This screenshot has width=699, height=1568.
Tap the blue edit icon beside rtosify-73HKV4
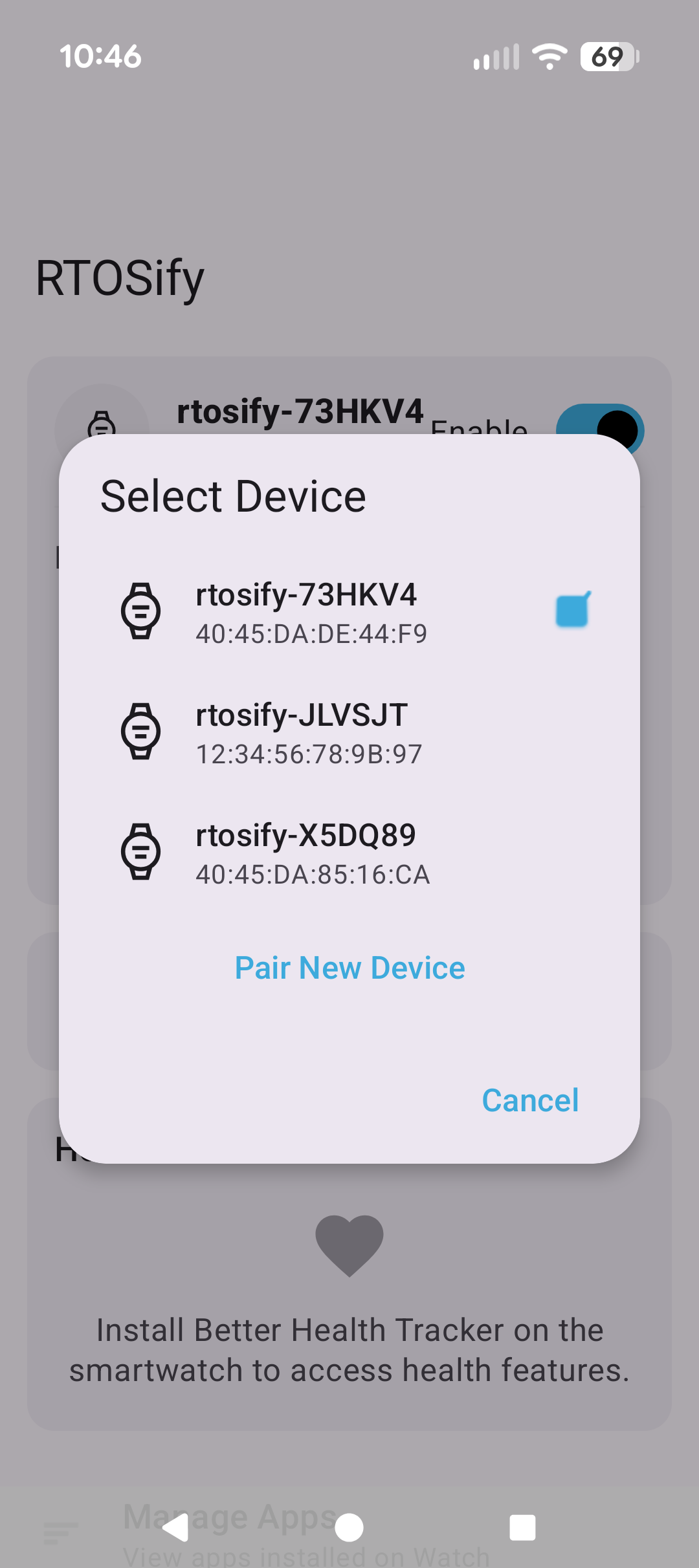[573, 609]
